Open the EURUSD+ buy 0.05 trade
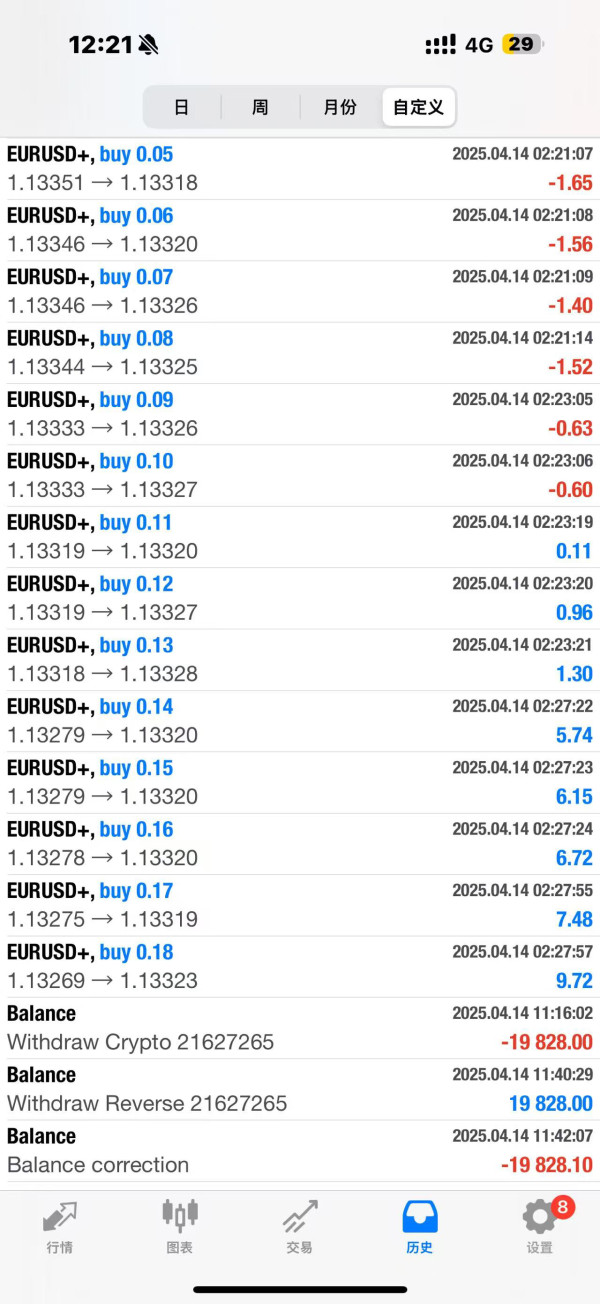 coord(300,169)
